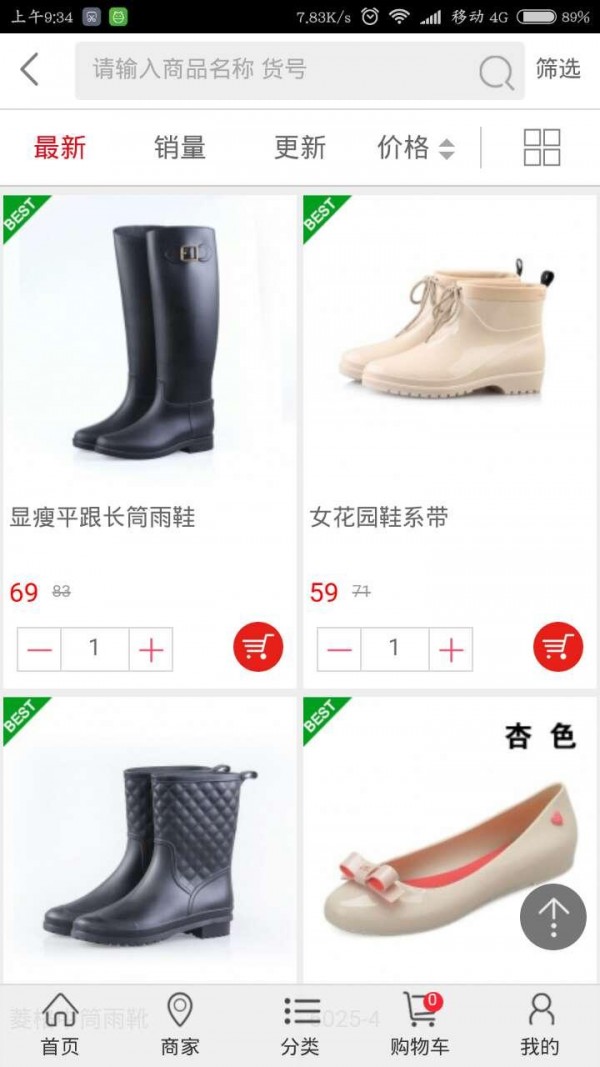Switch to the 更新 sorting tab
Viewport: 600px width, 1067px height.
(x=300, y=148)
